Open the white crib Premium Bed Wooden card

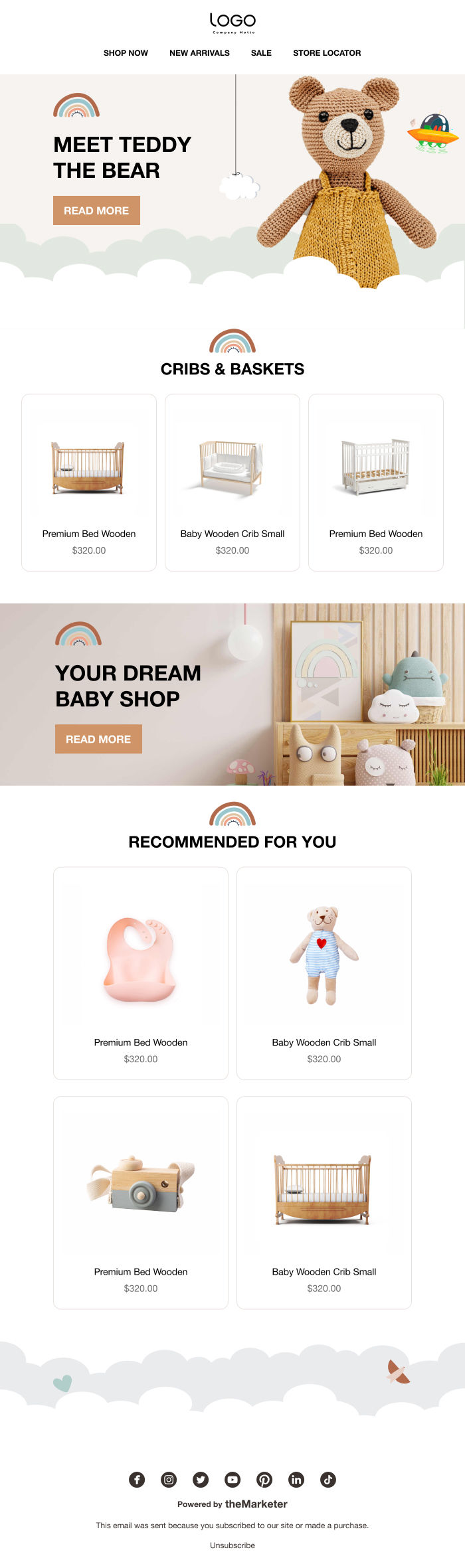point(376,483)
